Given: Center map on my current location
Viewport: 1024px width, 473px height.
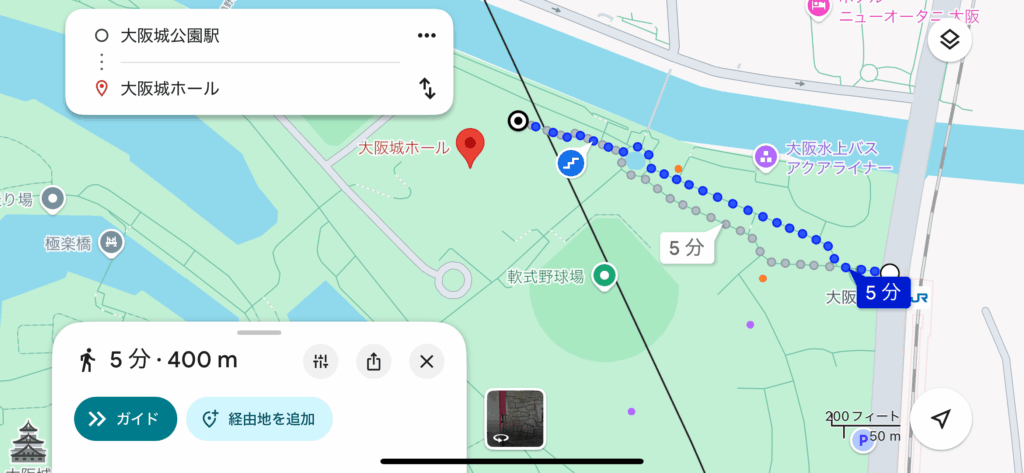Looking at the screenshot, I should coord(940,419).
